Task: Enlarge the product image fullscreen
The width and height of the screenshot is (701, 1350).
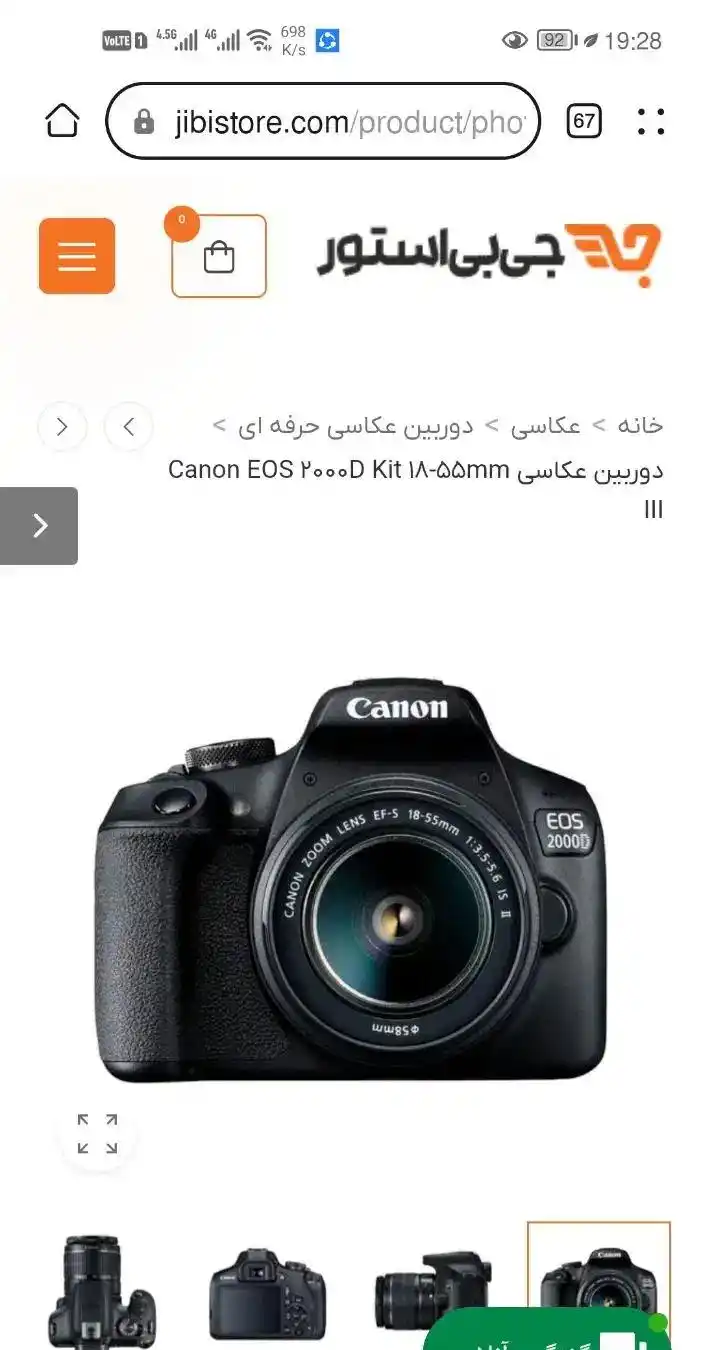Action: [97, 1134]
